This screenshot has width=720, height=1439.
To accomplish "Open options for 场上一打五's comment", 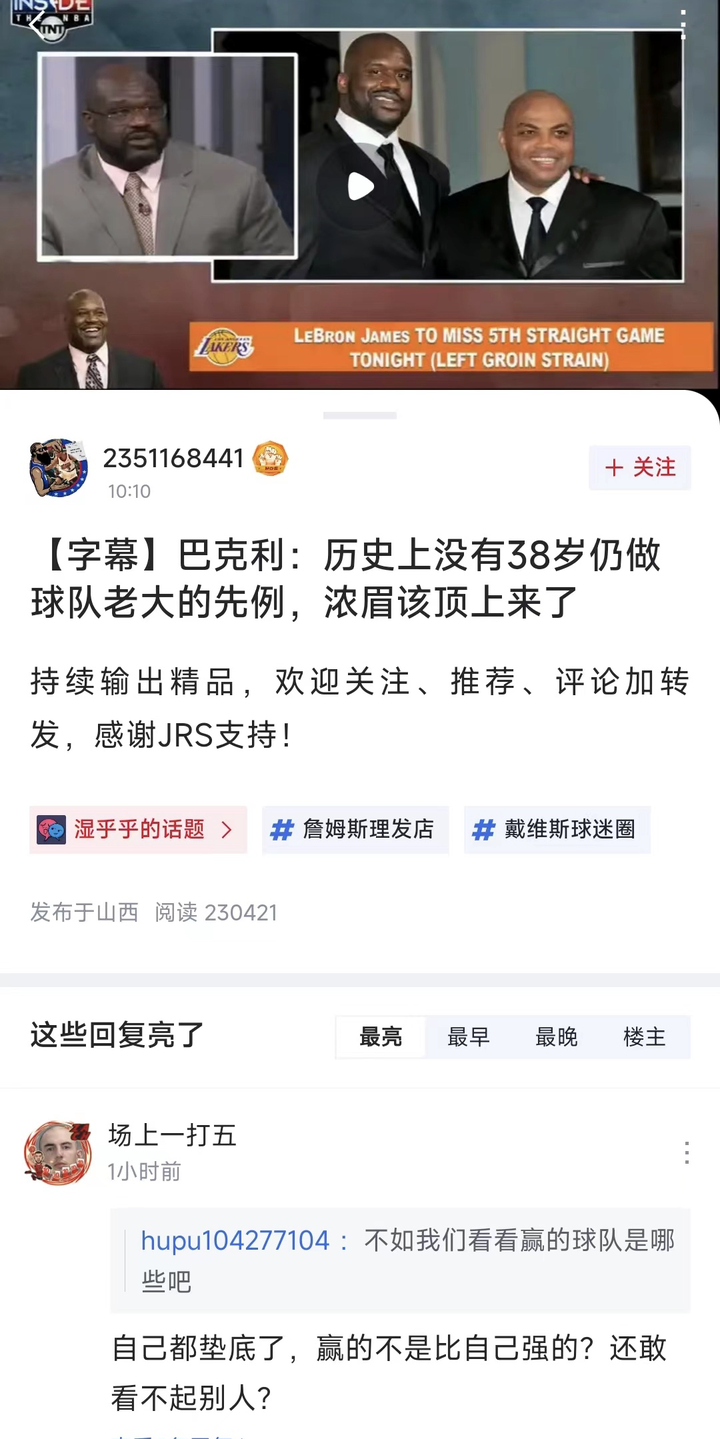I will pyautogui.click(x=687, y=1152).
